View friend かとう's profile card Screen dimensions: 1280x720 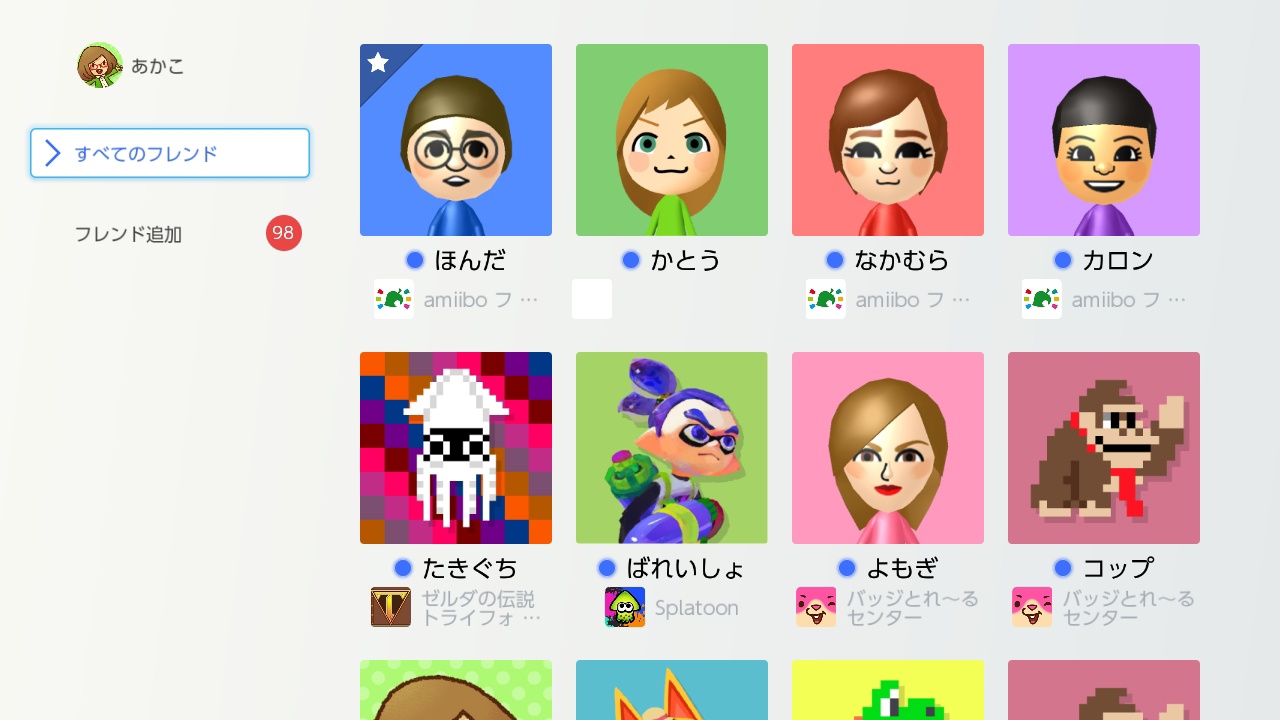pyautogui.click(x=672, y=141)
